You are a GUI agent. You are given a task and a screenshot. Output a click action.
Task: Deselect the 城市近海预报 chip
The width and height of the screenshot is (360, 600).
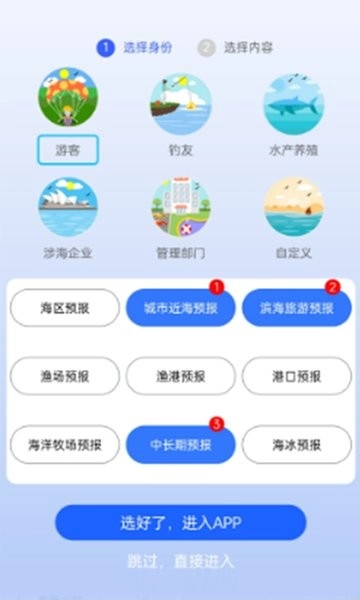[181, 308]
